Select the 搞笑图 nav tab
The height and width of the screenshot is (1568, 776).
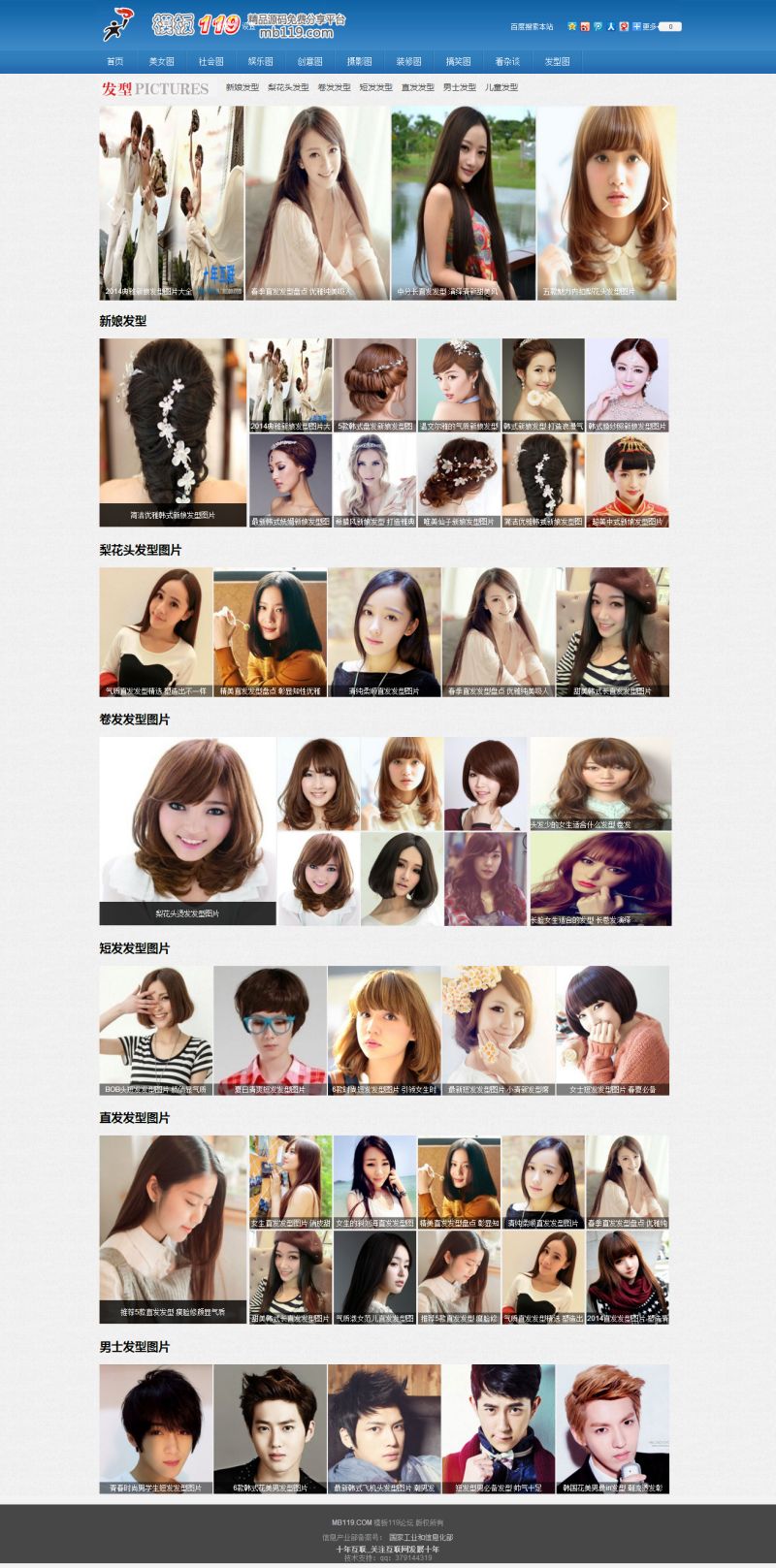pyautogui.click(x=458, y=61)
